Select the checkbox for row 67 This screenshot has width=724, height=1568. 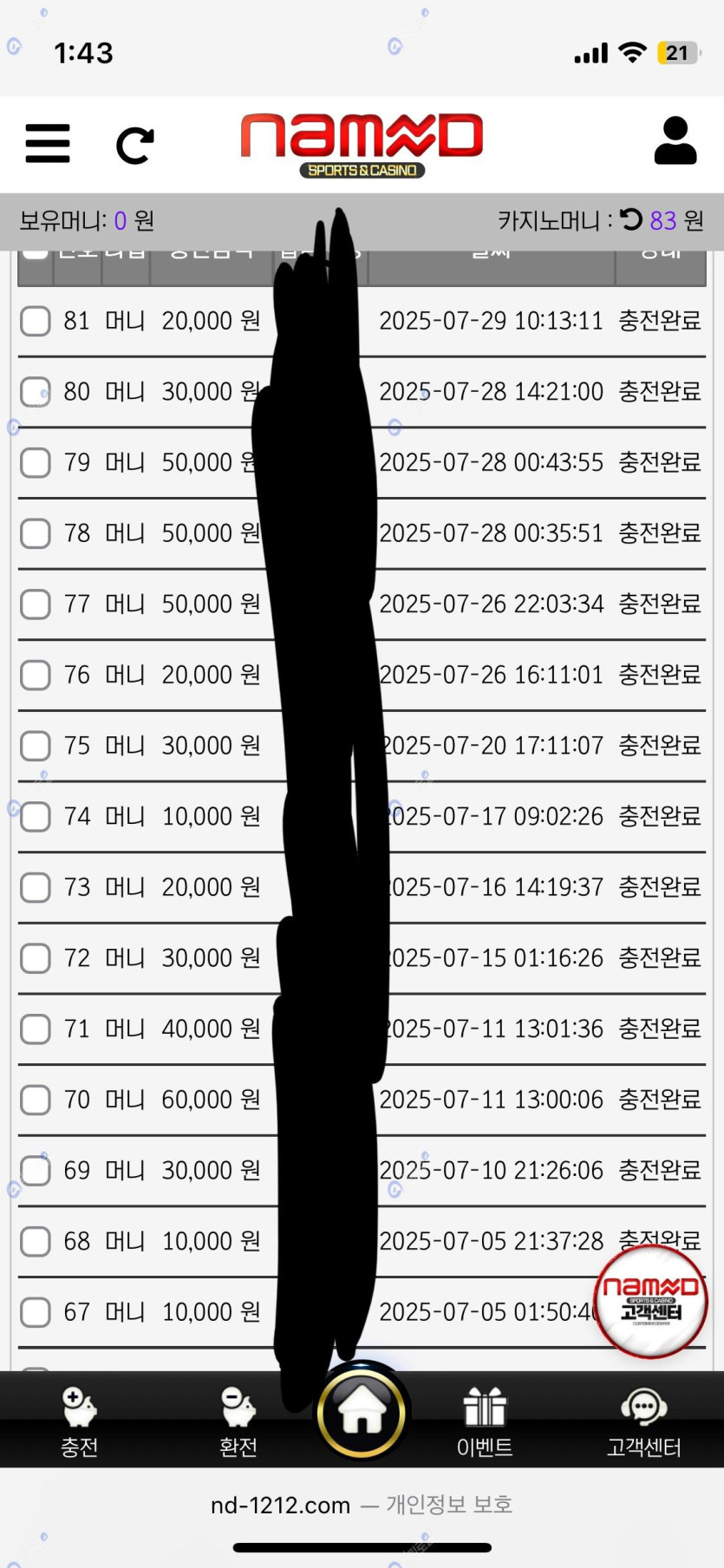click(x=36, y=1312)
